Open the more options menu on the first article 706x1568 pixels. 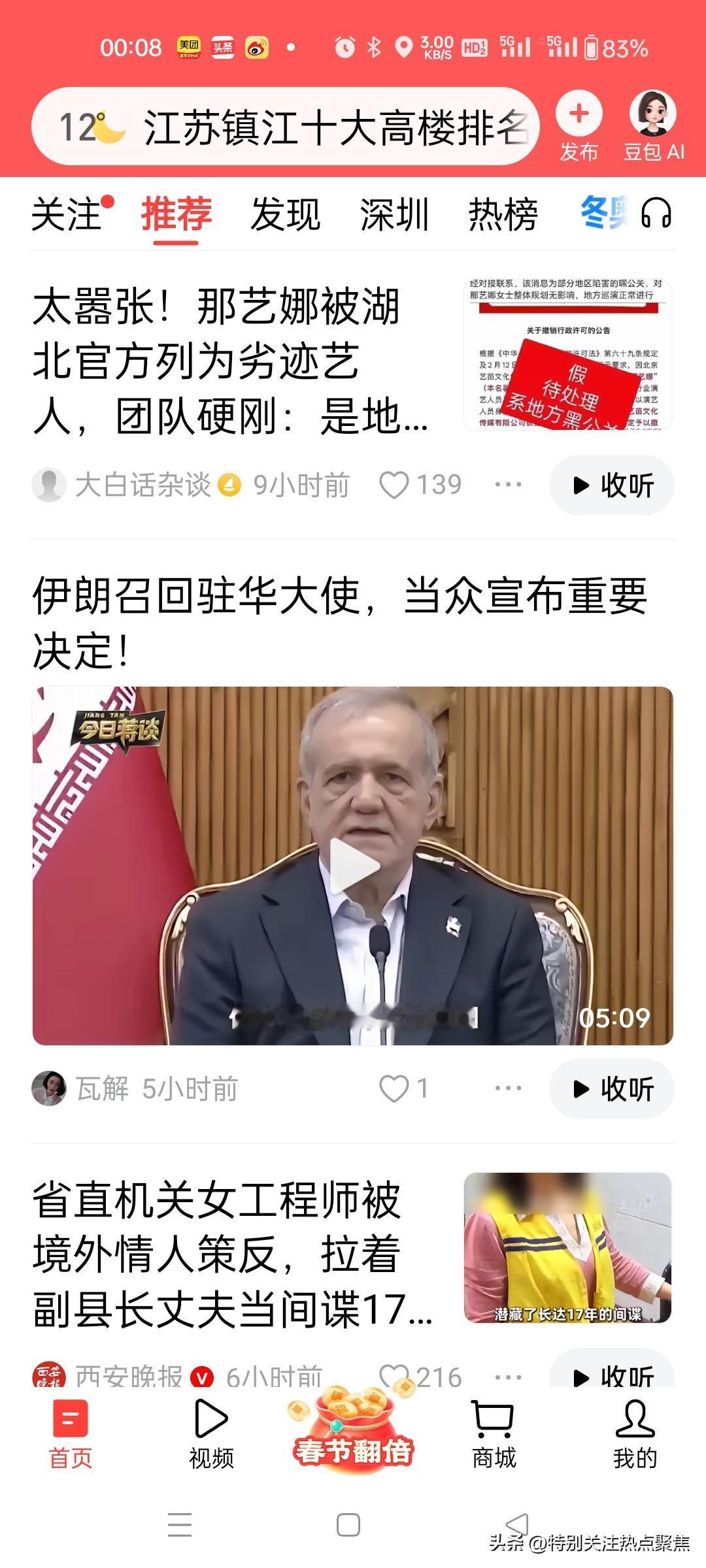(509, 483)
